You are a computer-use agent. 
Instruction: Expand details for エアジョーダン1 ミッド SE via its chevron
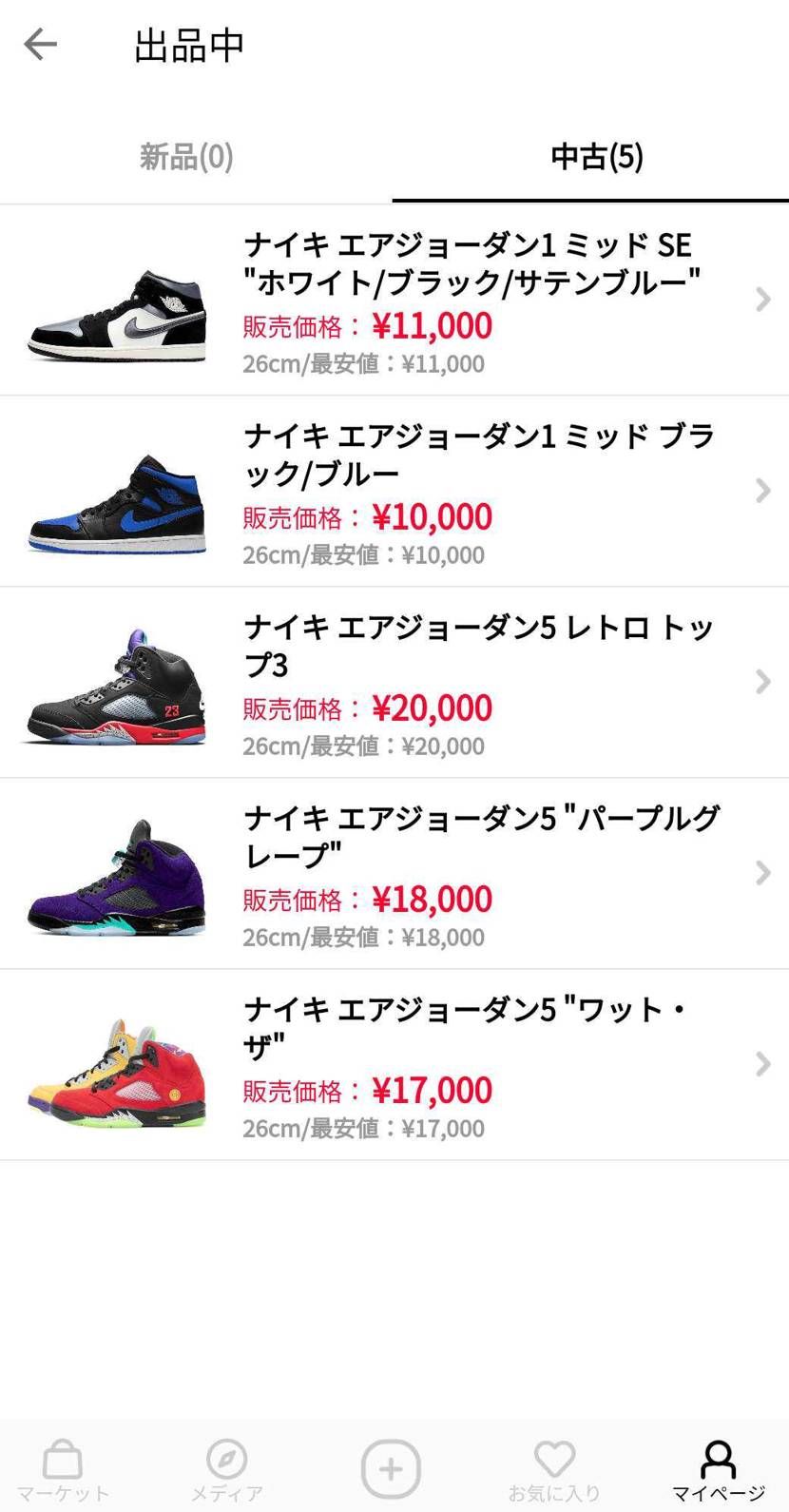pyautogui.click(x=763, y=300)
